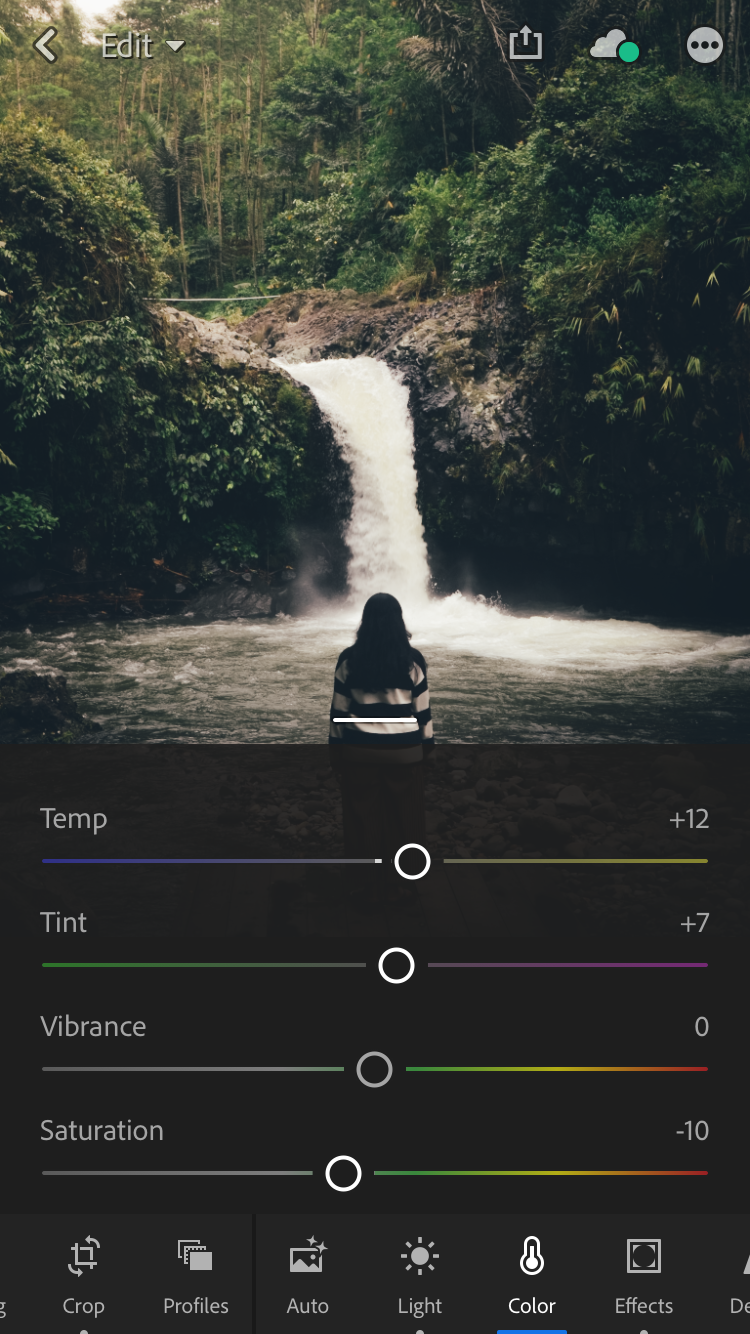Viewport: 750px width, 1334px height.
Task: Open the Profiles panel
Action: tap(196, 1274)
